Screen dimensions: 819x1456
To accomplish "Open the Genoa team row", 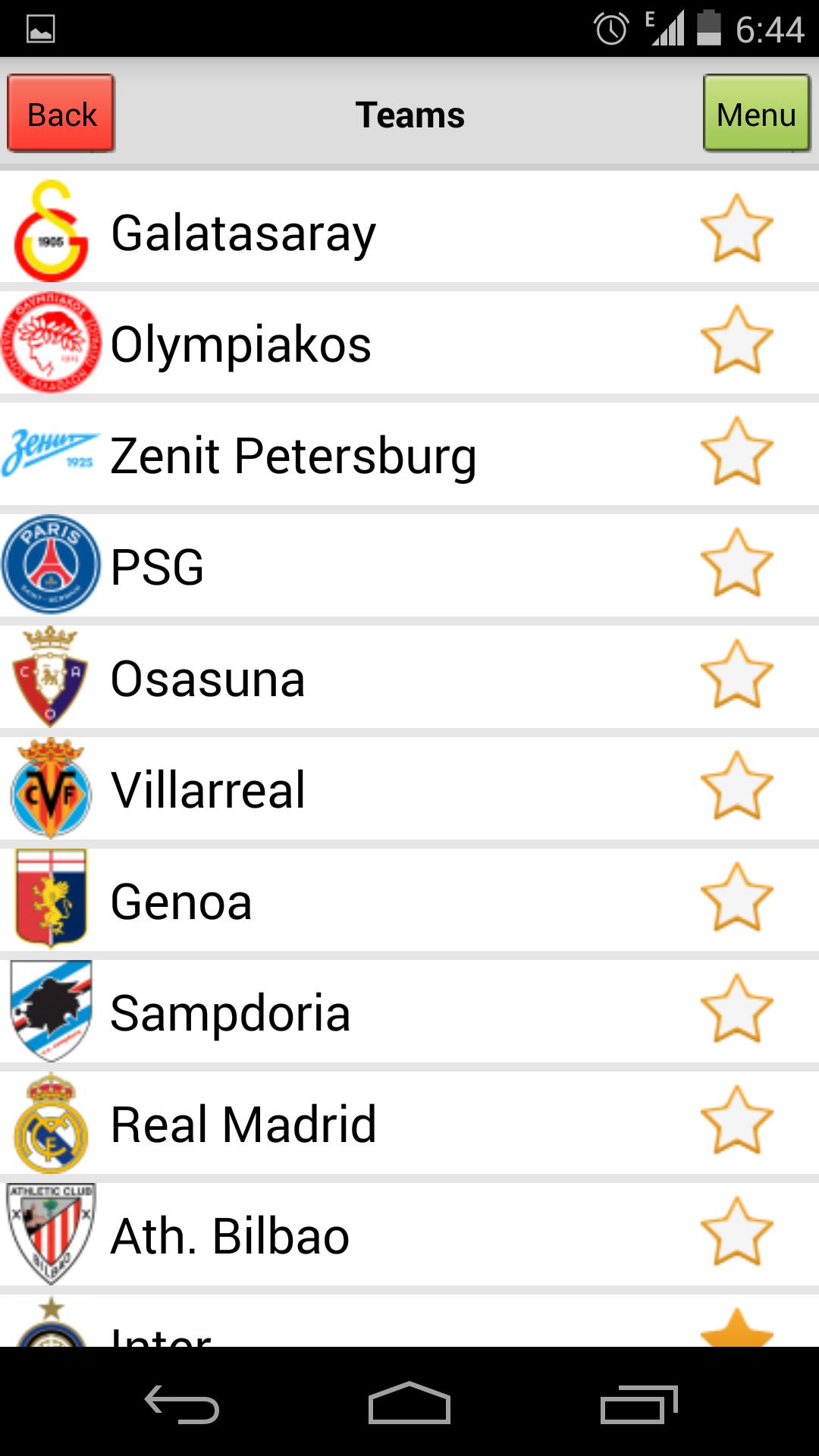I will 341,901.
